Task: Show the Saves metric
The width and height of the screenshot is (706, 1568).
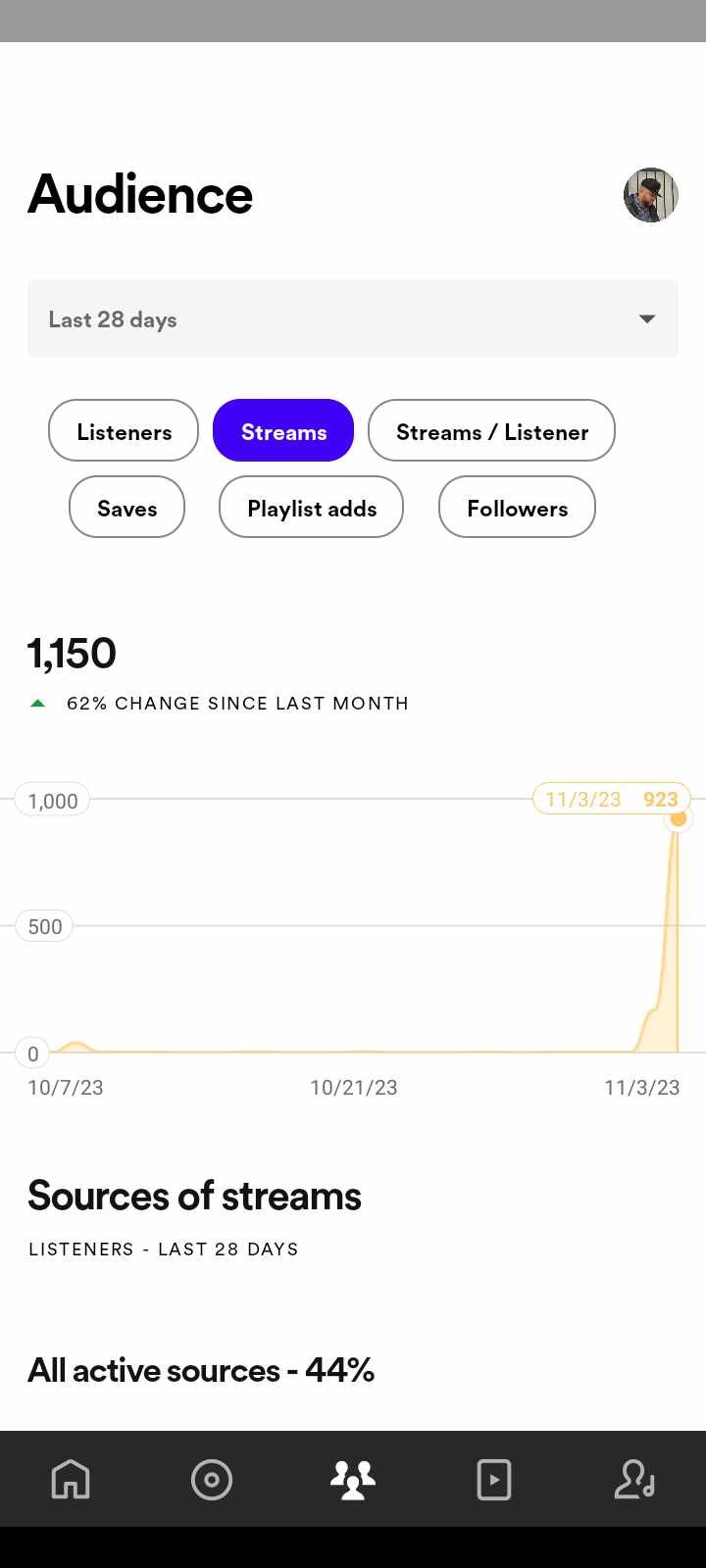Action: tap(126, 508)
